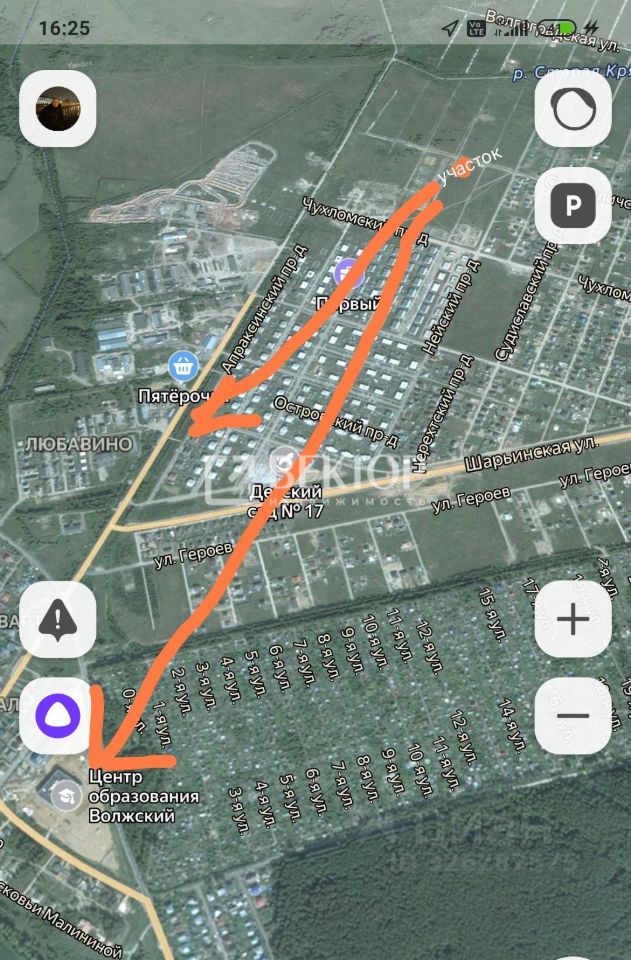Tap the round traffic button above parking

[x=573, y=109]
